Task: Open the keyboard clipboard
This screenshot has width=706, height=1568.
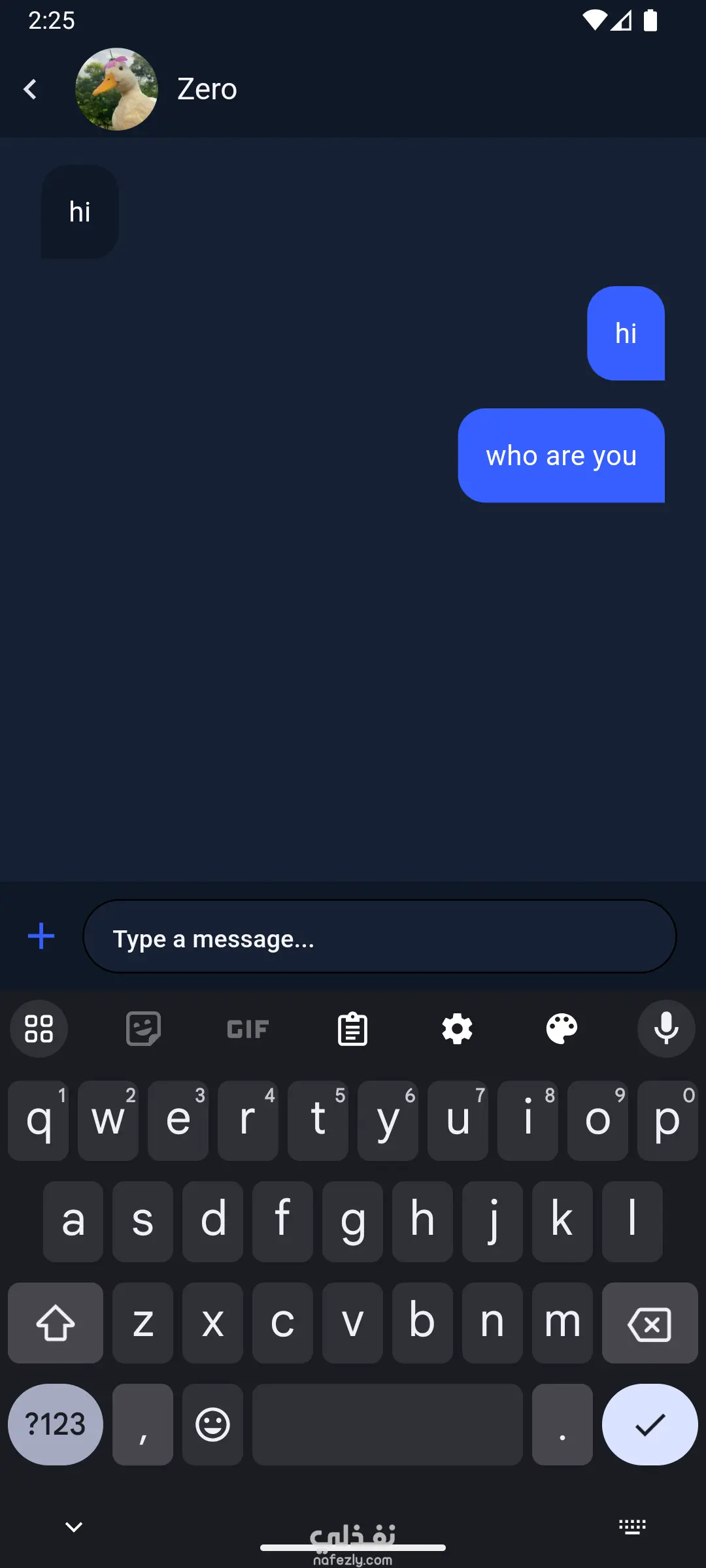Action: [x=352, y=1029]
